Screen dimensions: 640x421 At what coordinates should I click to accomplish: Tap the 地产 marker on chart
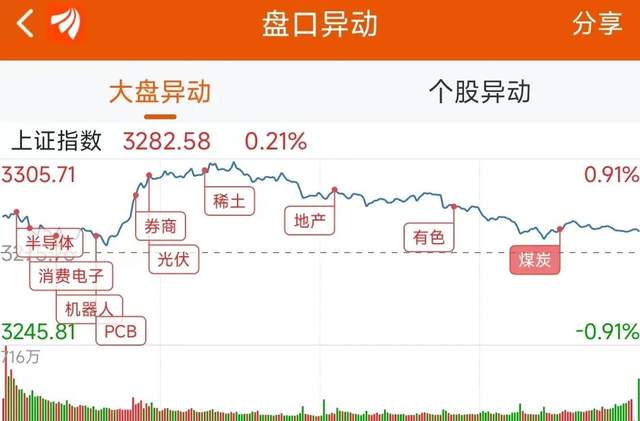[x=310, y=219]
